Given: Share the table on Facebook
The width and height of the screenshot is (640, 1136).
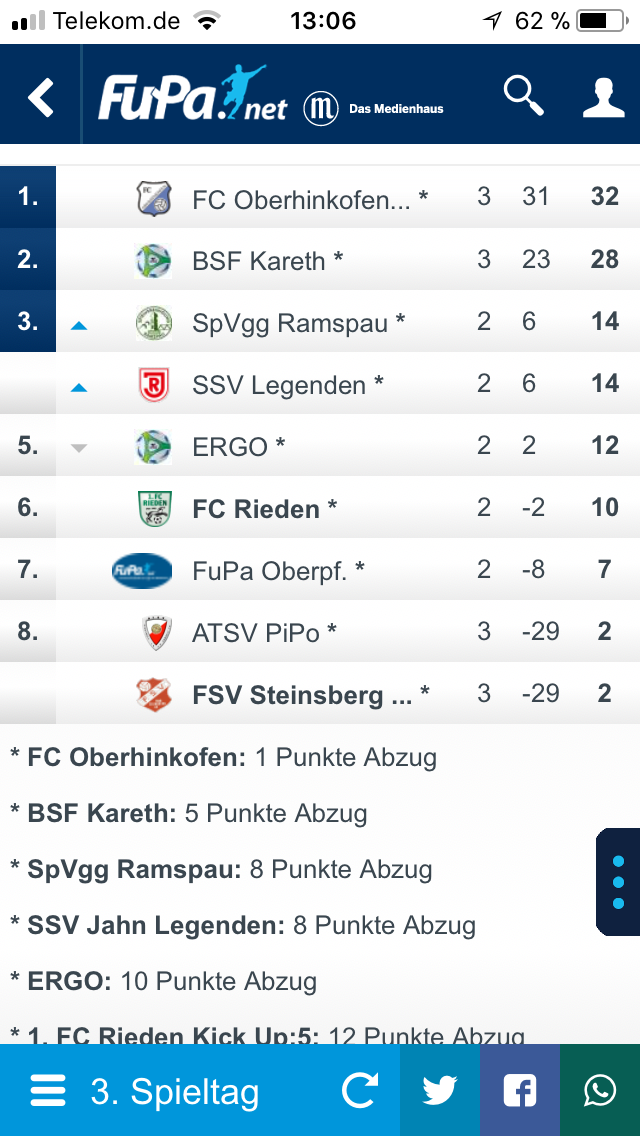Looking at the screenshot, I should point(519,1091).
